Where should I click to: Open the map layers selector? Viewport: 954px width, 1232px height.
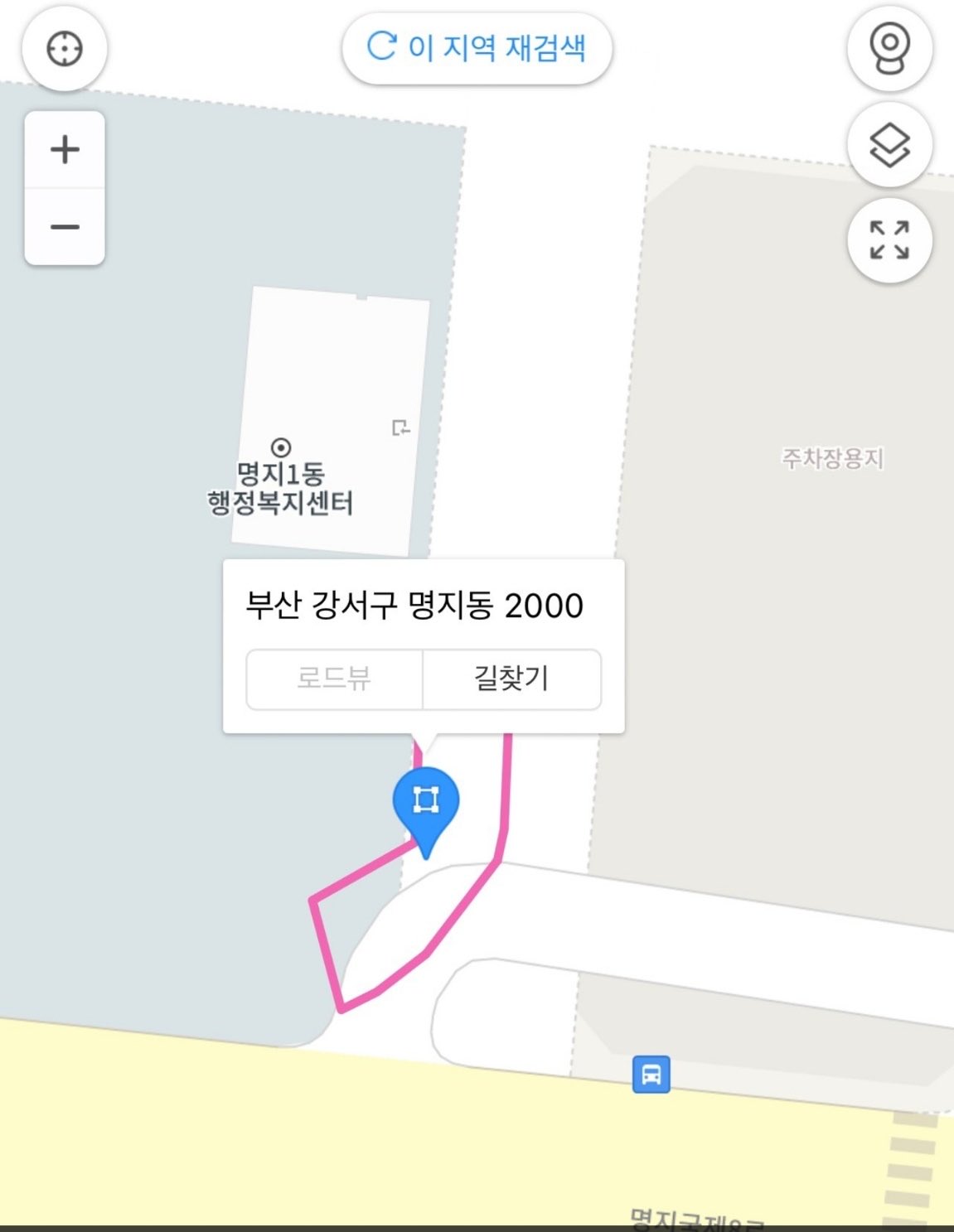[889, 145]
